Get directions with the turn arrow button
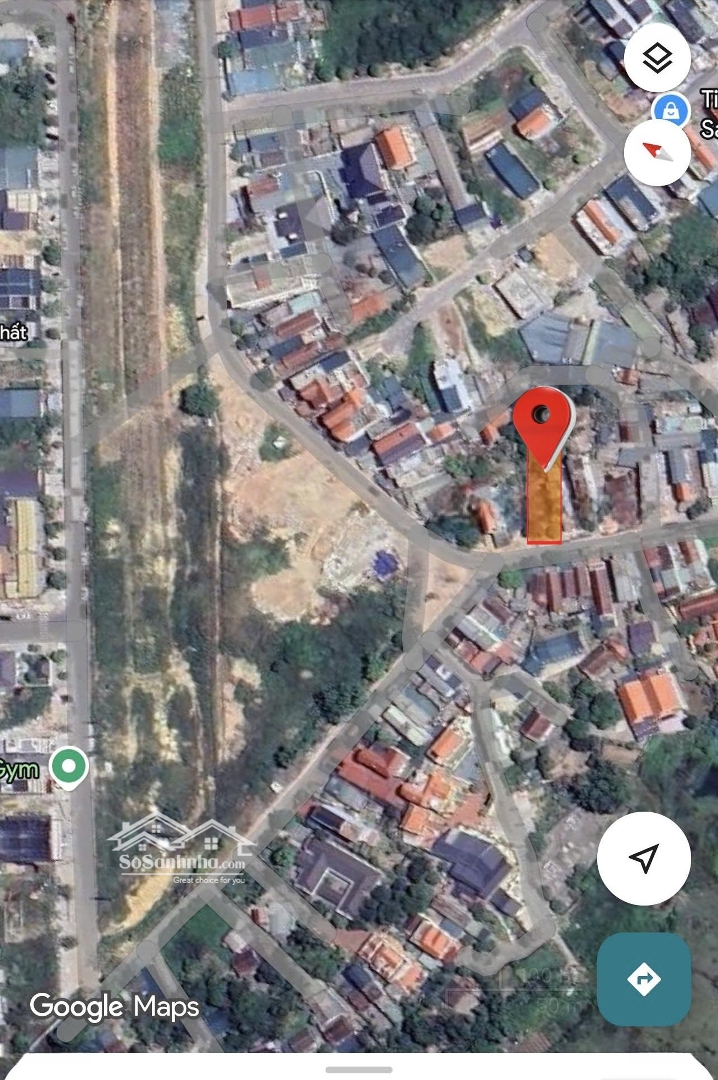 (644, 979)
